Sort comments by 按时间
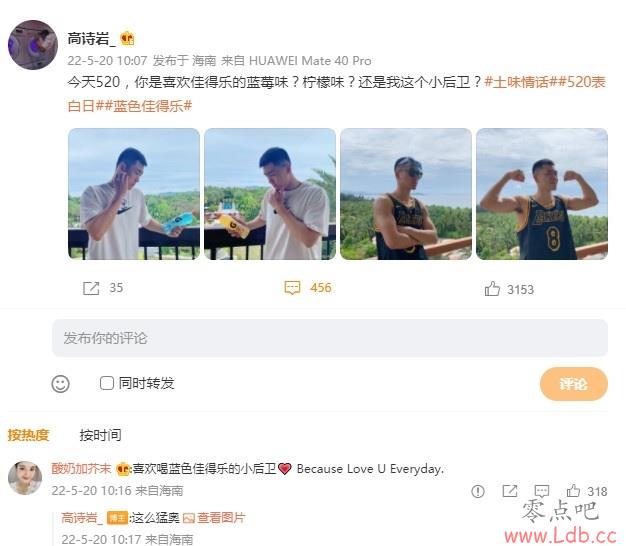The image size is (626, 546). (100, 435)
